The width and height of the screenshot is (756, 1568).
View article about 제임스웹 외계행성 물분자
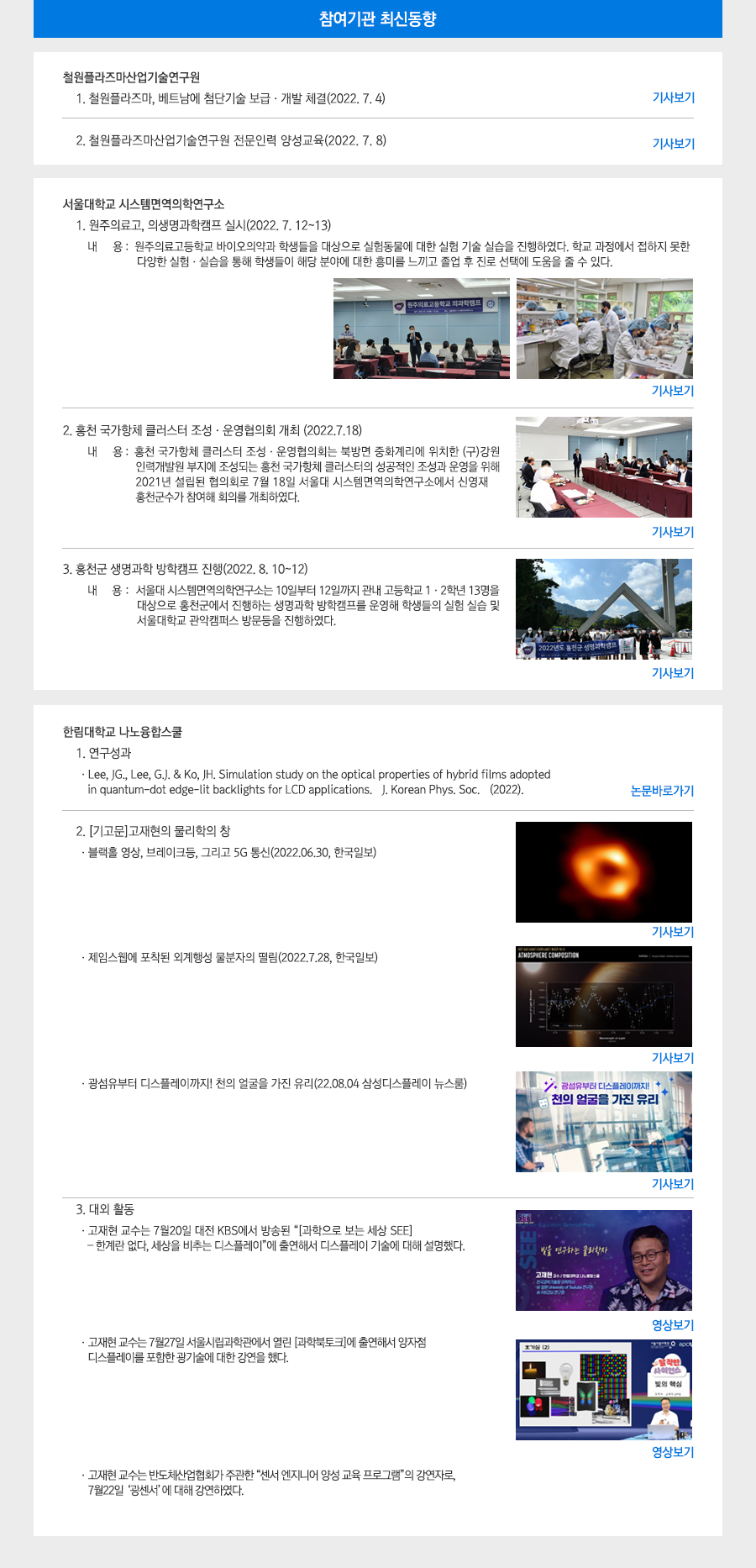click(672, 1058)
